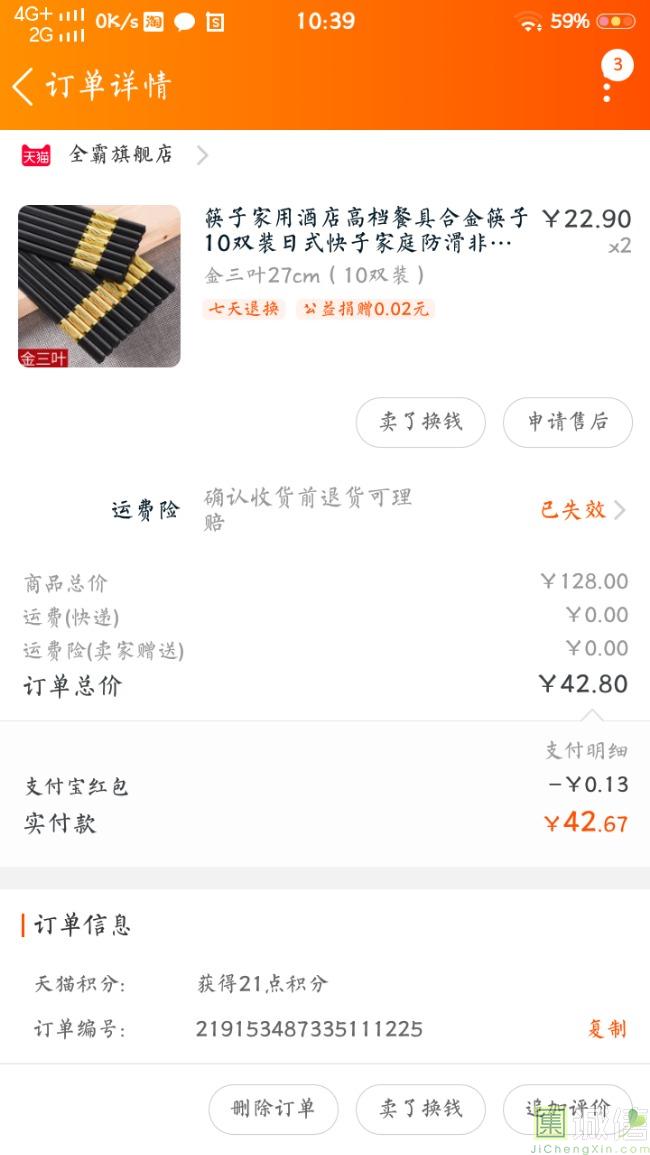Open the 全霸旗舰店 store page
650x1155 pixels.
click(x=120, y=155)
